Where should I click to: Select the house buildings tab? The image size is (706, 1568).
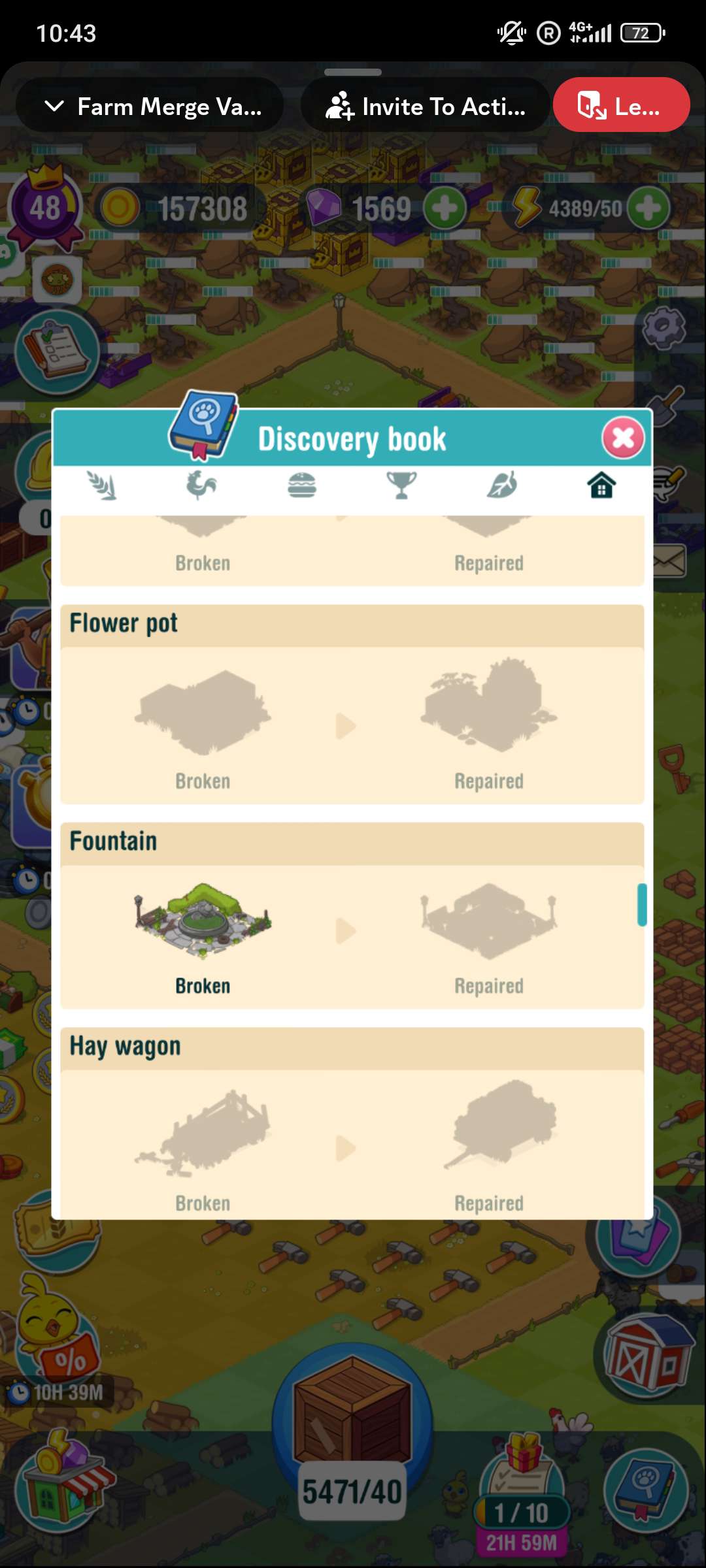[601, 485]
